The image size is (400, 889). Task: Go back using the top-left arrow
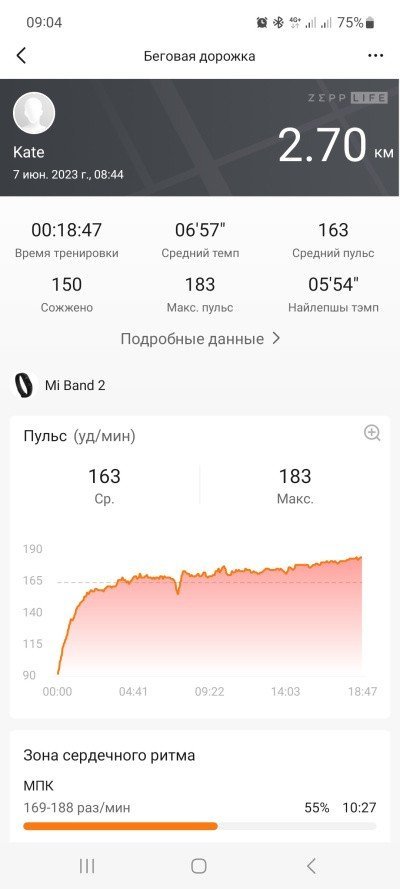(x=22, y=56)
